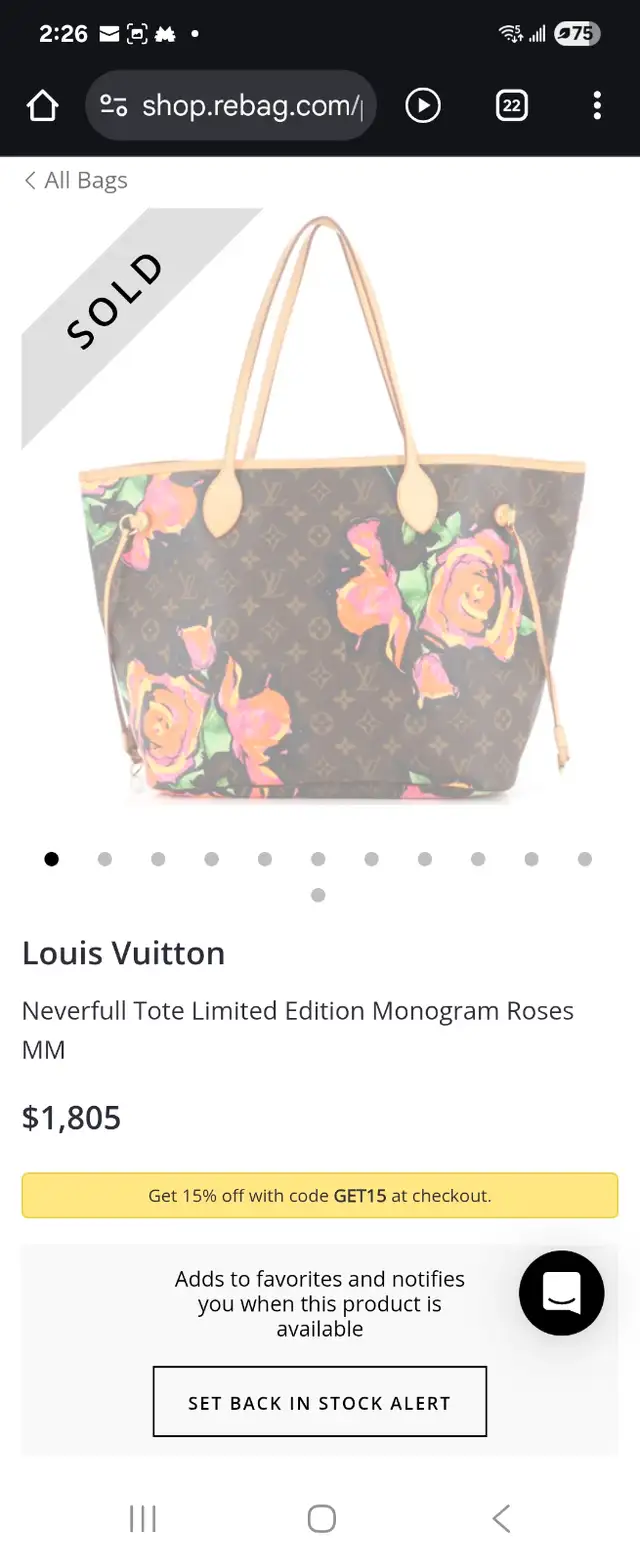This screenshot has width=640, height=1563.
Task: Open recent apps from navigation bar
Action: (x=143, y=1518)
